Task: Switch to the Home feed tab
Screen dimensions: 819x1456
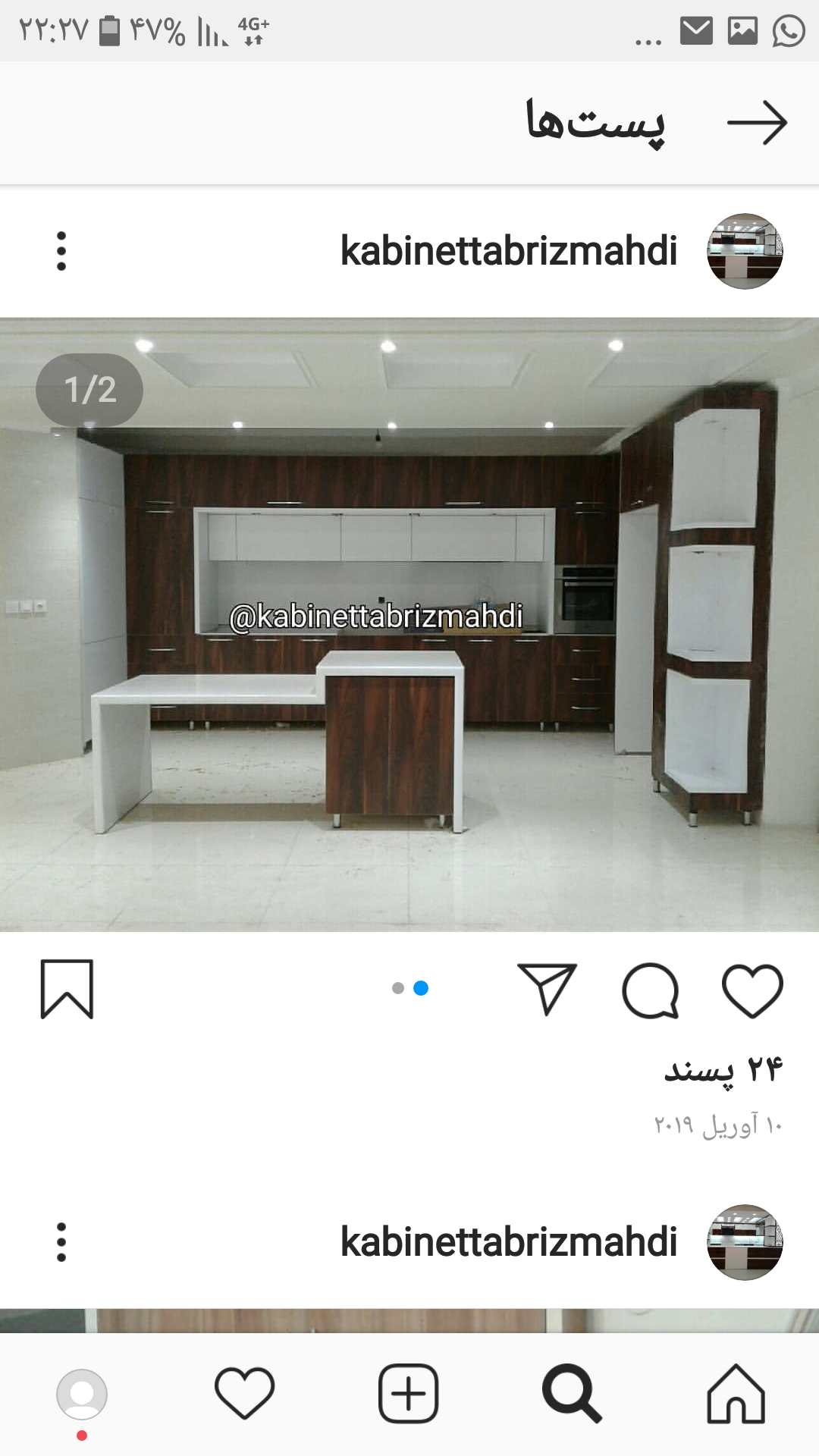Action: coord(736,1394)
